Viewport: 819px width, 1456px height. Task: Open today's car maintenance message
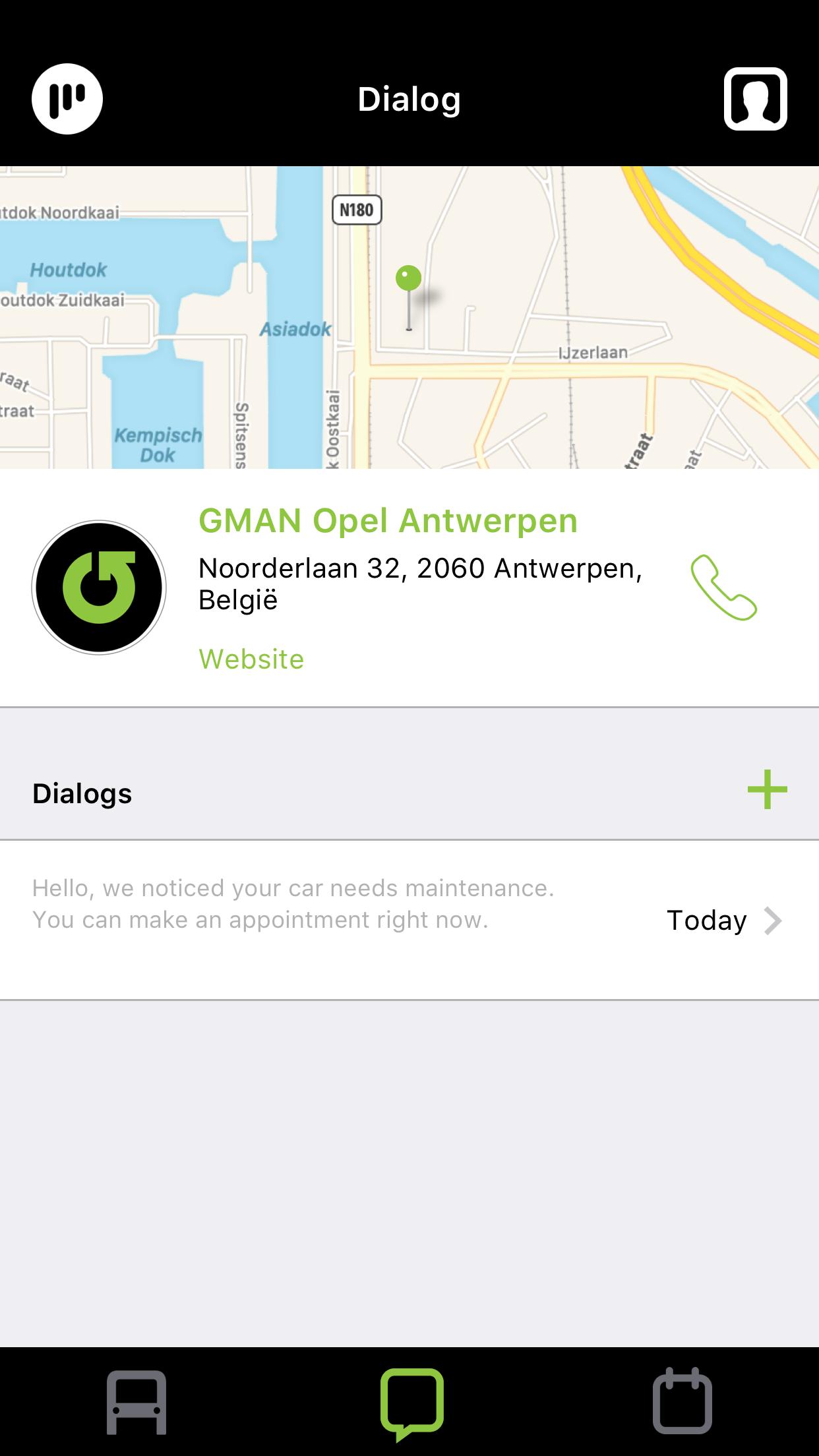click(x=409, y=919)
